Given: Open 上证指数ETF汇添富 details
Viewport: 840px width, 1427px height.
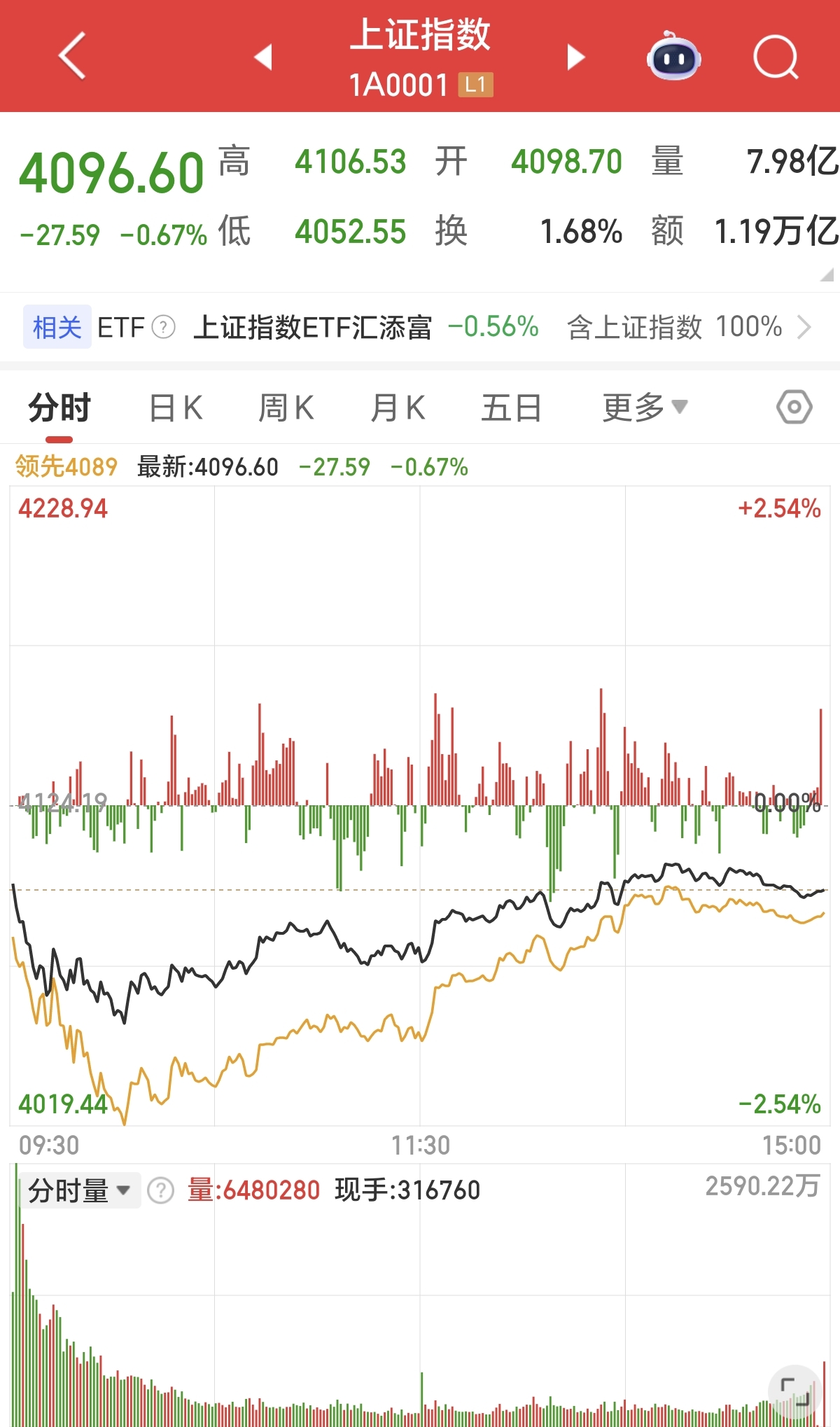Looking at the screenshot, I should 314,326.
